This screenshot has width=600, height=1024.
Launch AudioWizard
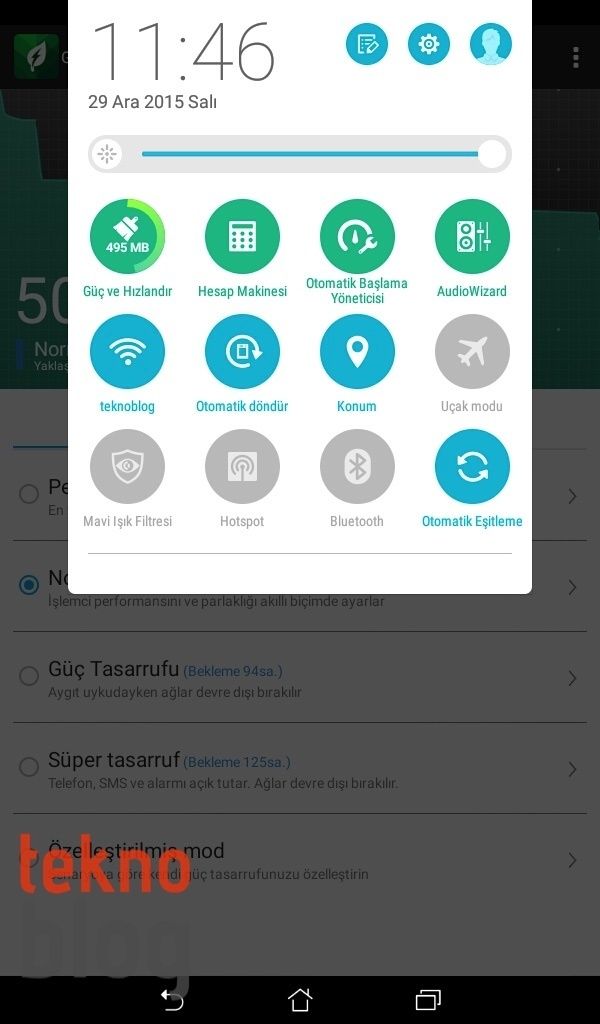pyautogui.click(x=472, y=237)
